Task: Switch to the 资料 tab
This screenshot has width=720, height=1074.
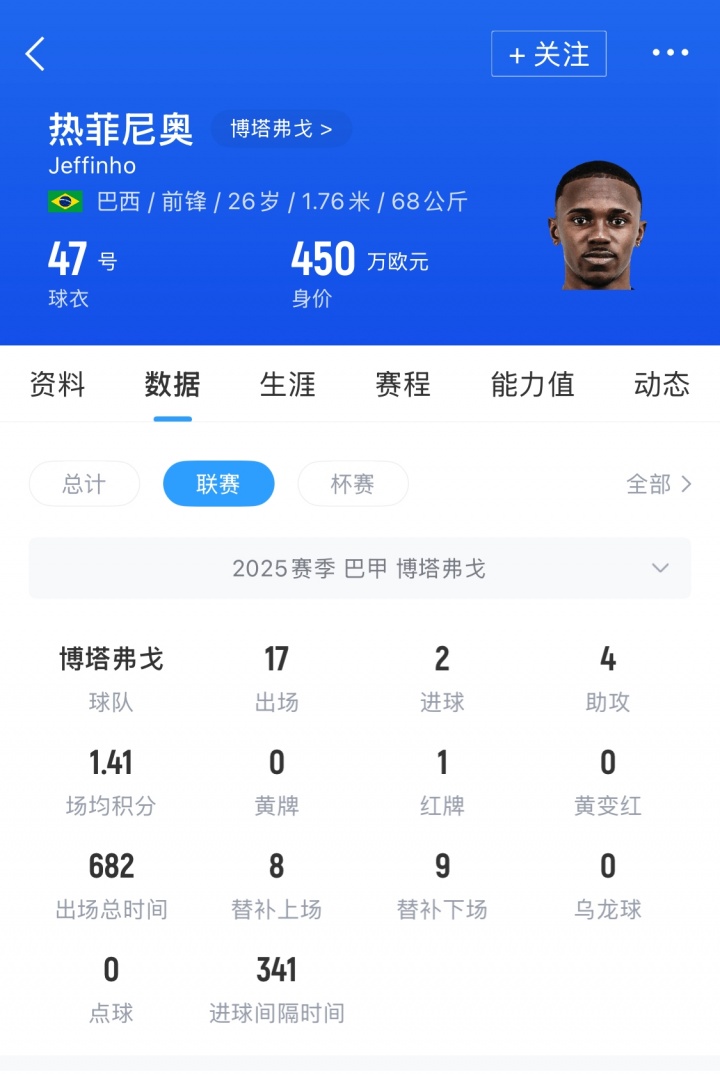Action: (57, 384)
